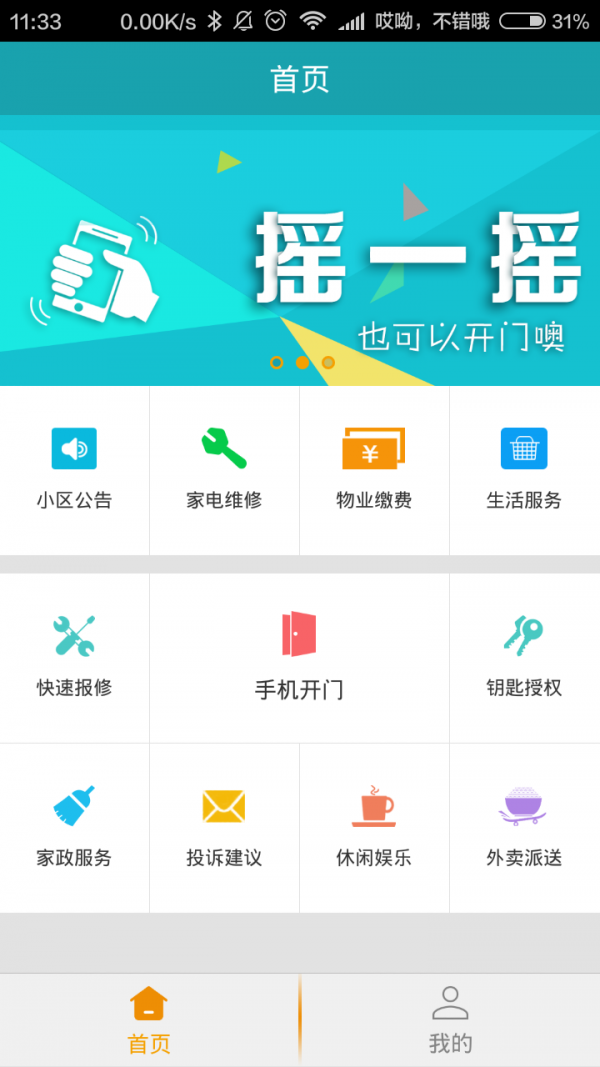Switch to the 首页 home tab
This screenshot has width=600, height=1067.
pyautogui.click(x=149, y=1020)
